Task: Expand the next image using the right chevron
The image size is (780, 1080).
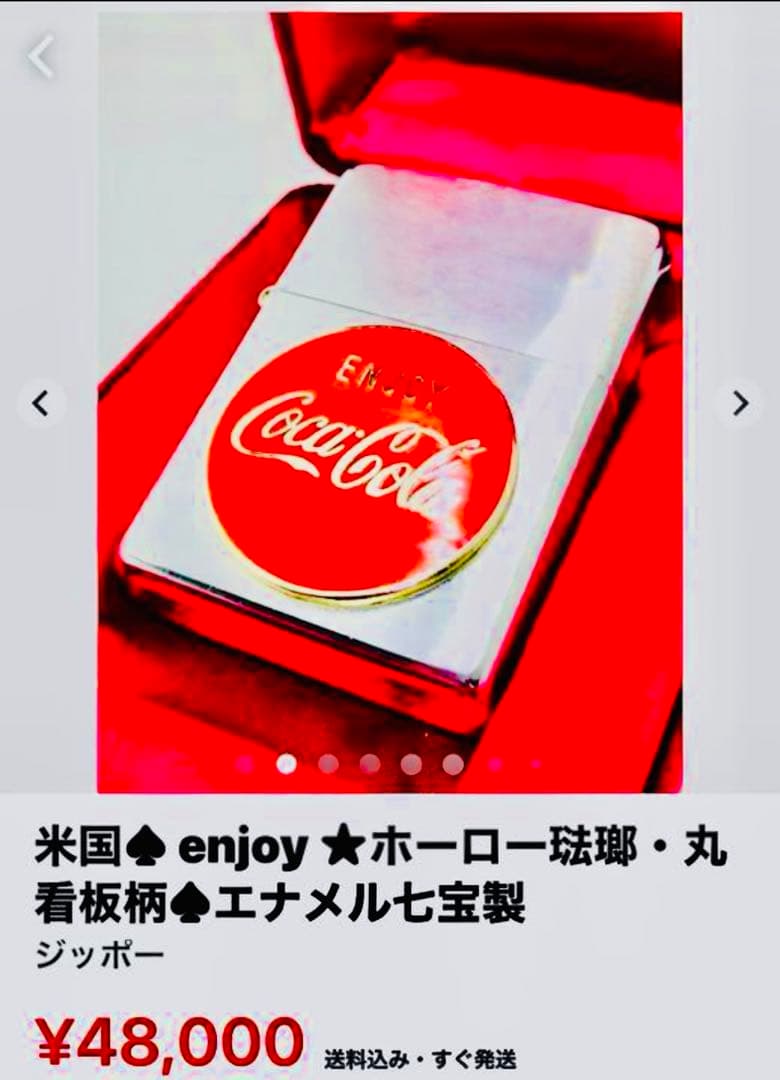Action: pyautogui.click(x=741, y=402)
